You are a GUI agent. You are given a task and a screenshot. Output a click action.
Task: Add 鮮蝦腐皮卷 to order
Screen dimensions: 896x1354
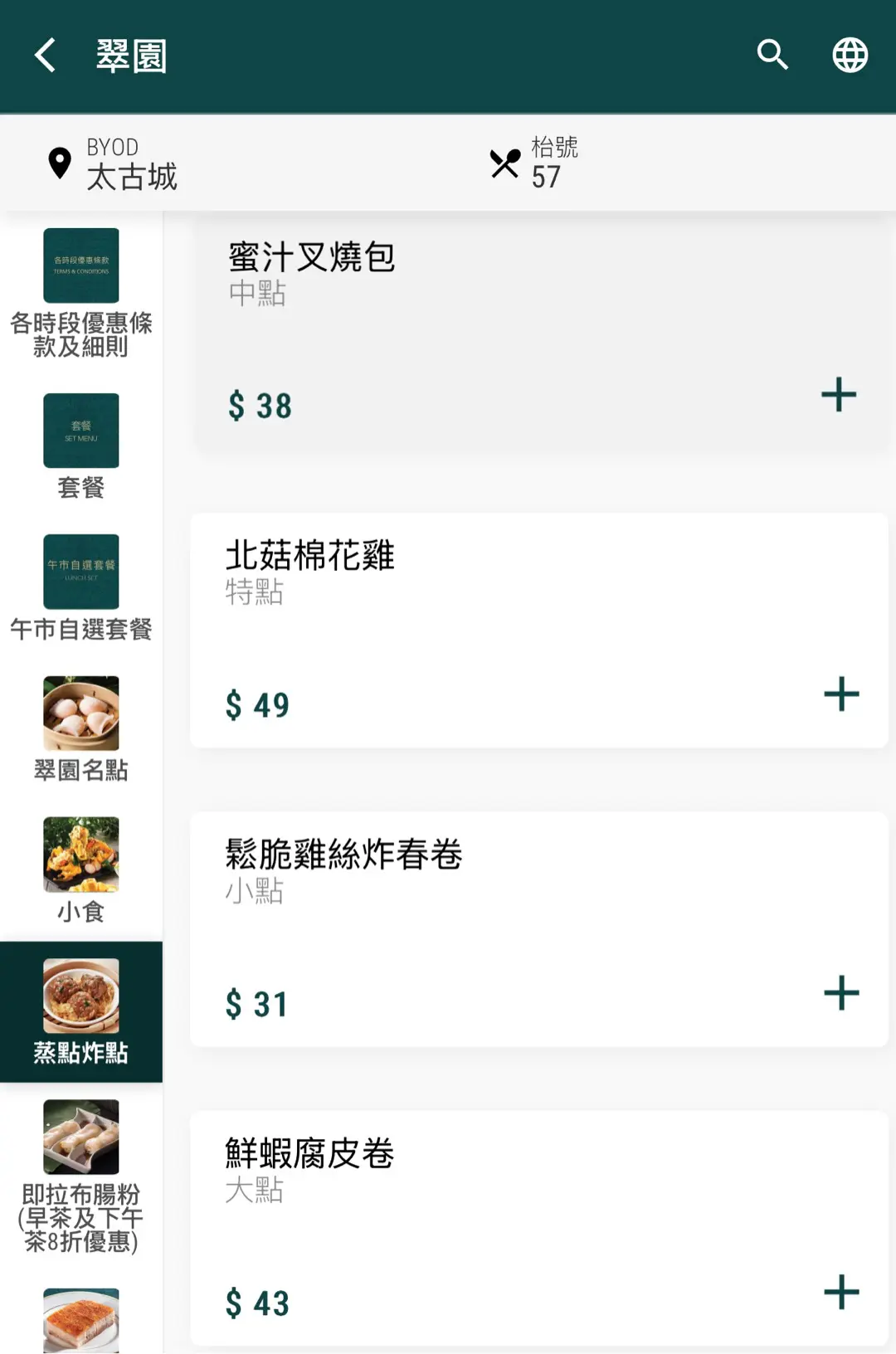tap(840, 1292)
